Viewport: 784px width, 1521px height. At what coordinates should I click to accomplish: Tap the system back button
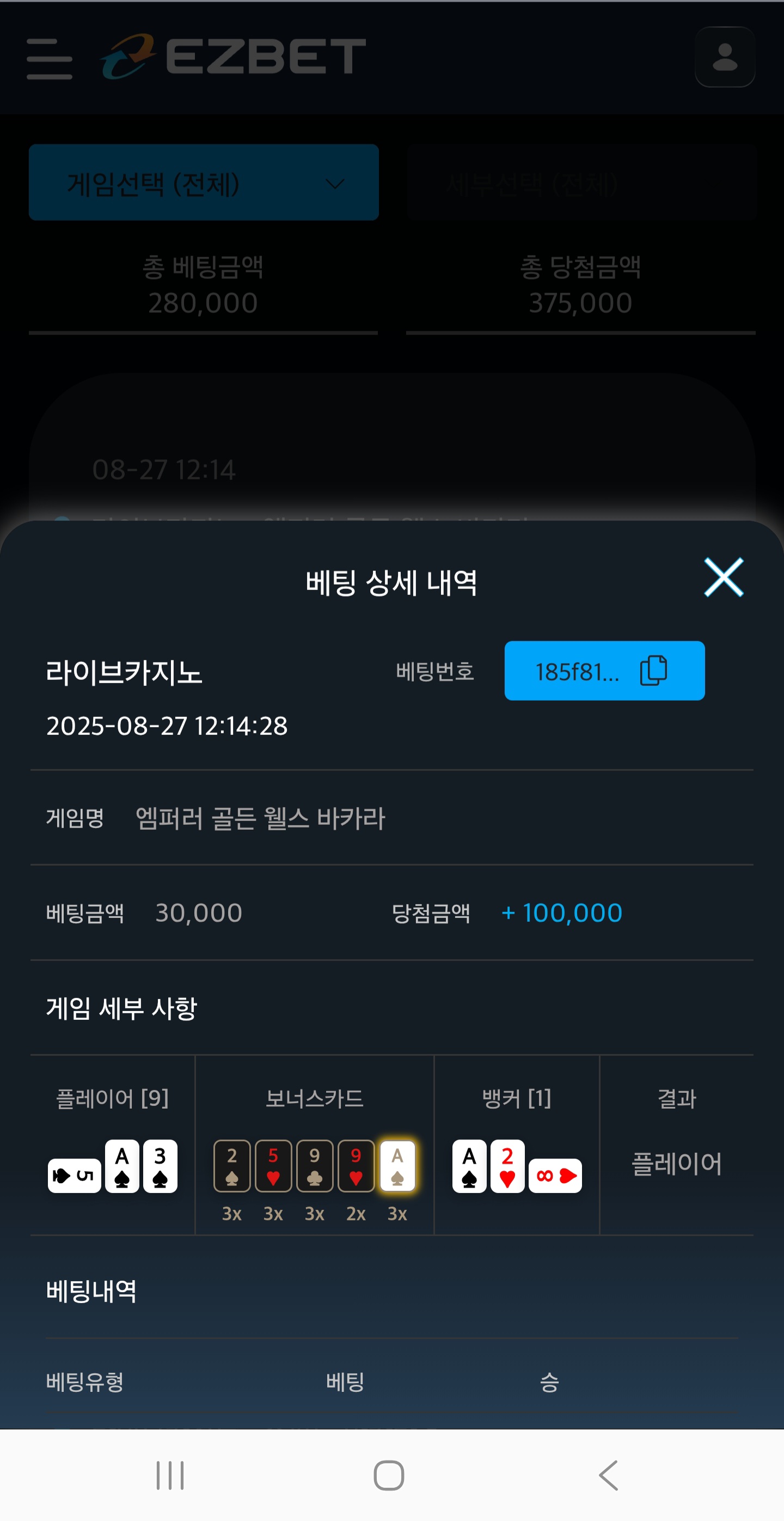(608, 1475)
